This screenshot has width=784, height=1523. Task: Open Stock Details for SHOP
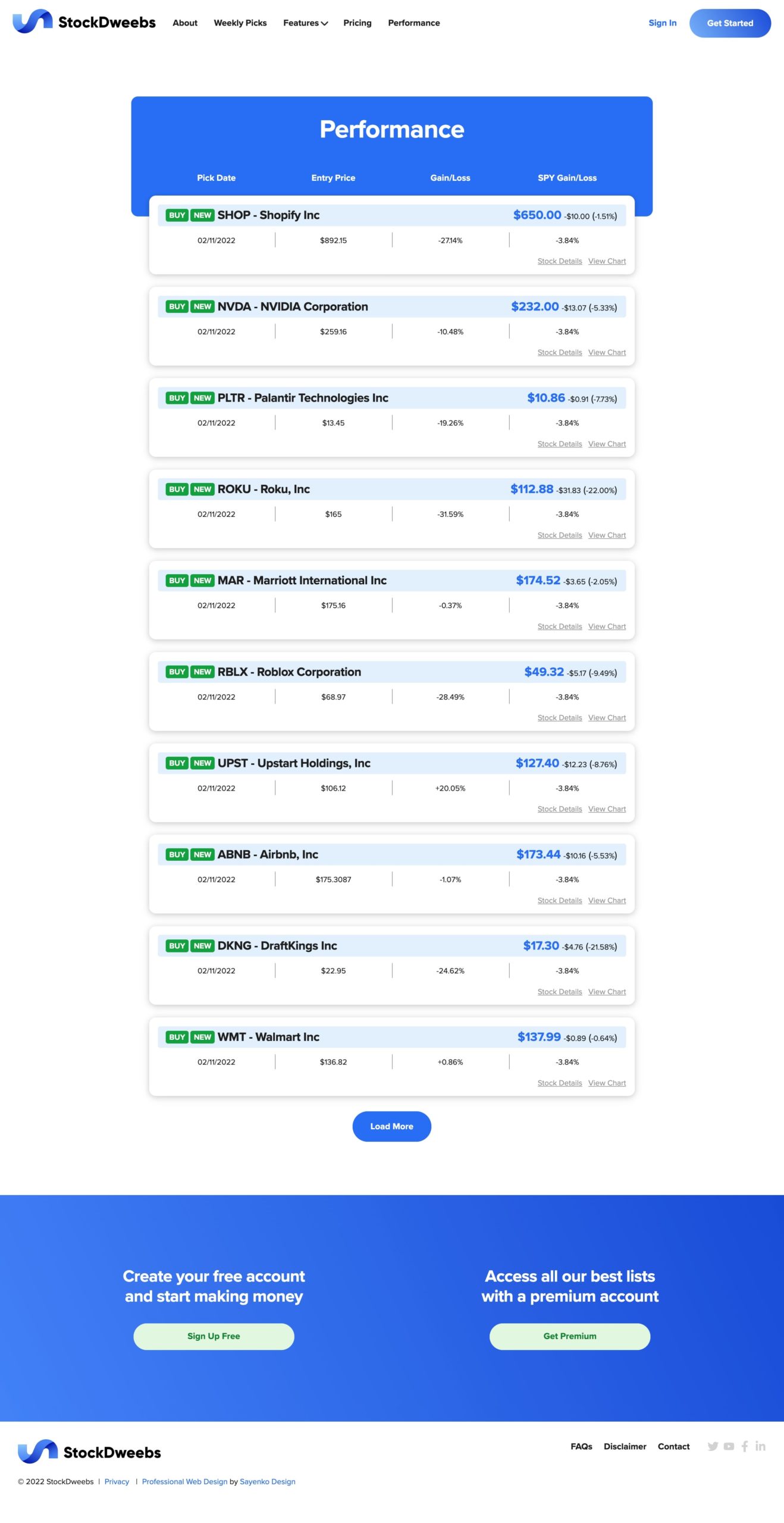[x=559, y=261]
